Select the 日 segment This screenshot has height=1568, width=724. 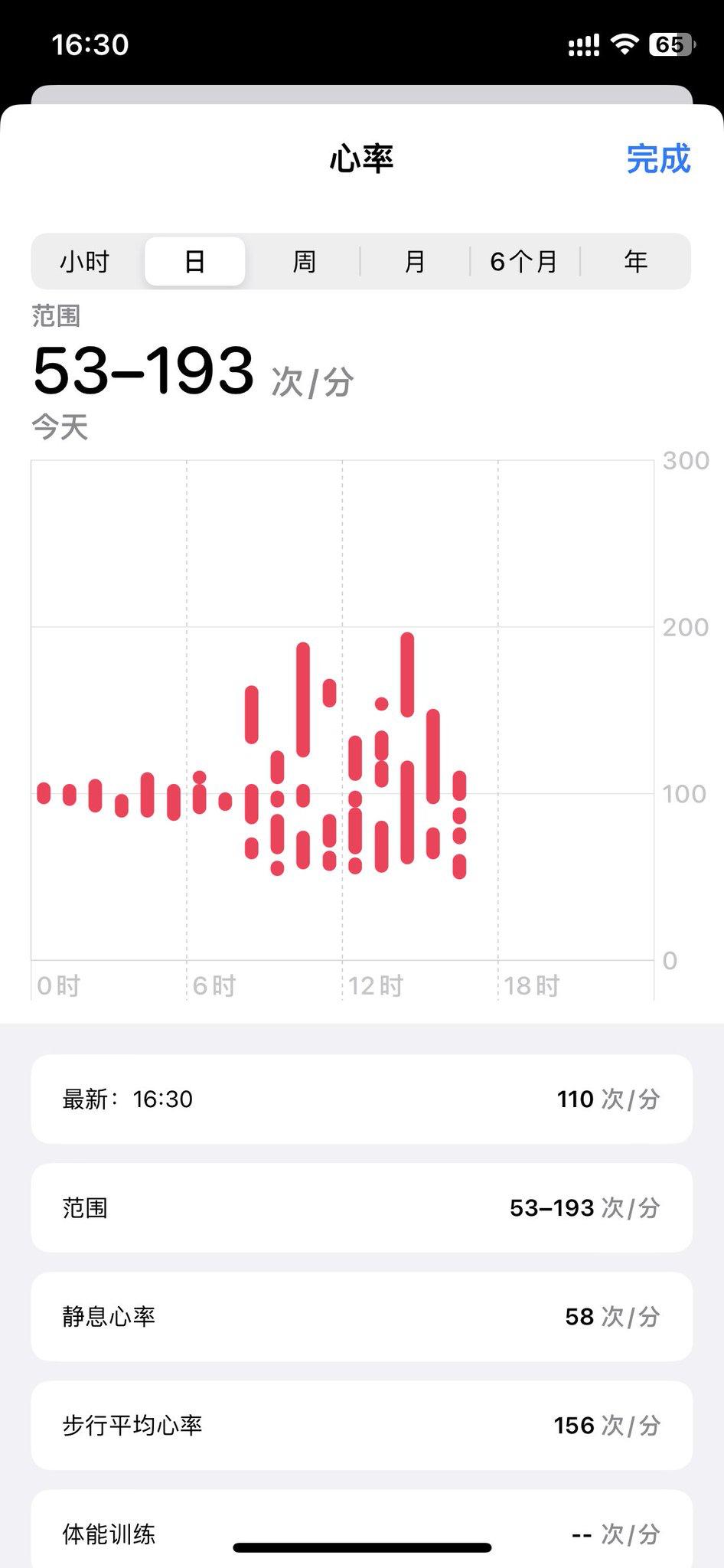click(x=195, y=262)
